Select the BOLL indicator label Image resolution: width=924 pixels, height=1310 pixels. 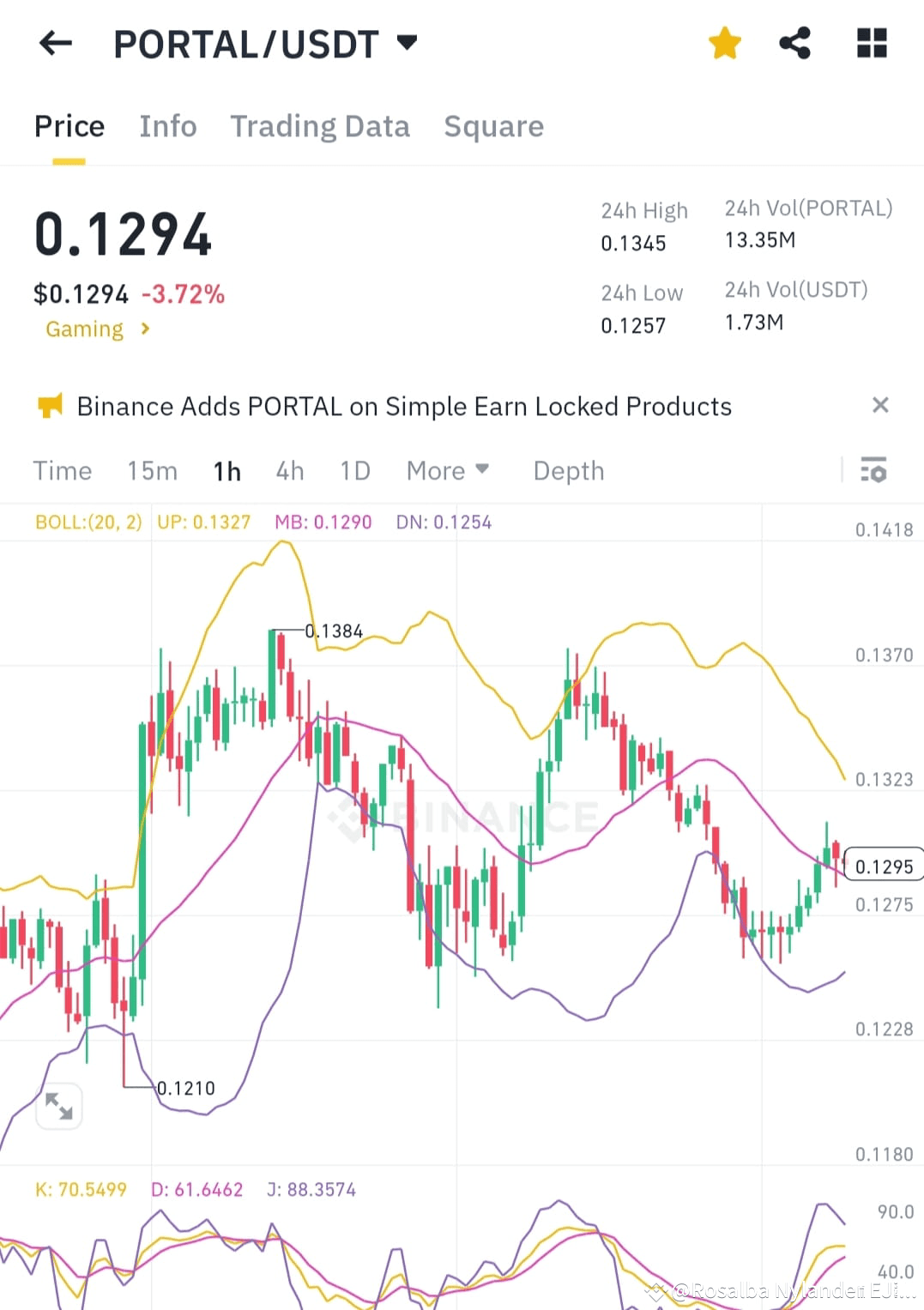tap(88, 522)
